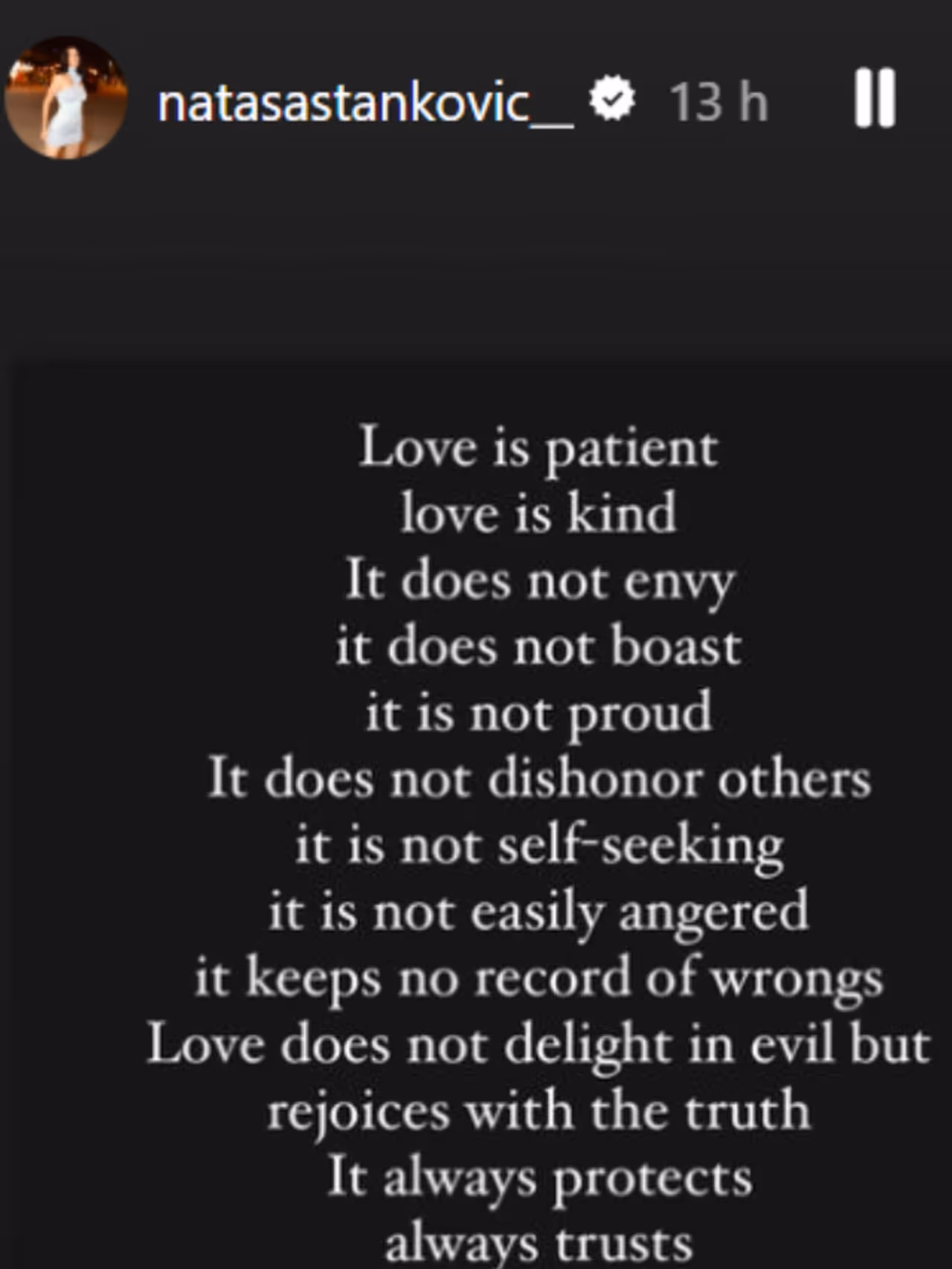The image size is (952, 1269).
Task: Tap the natasastankovic__ username
Action: pyautogui.click(x=364, y=103)
